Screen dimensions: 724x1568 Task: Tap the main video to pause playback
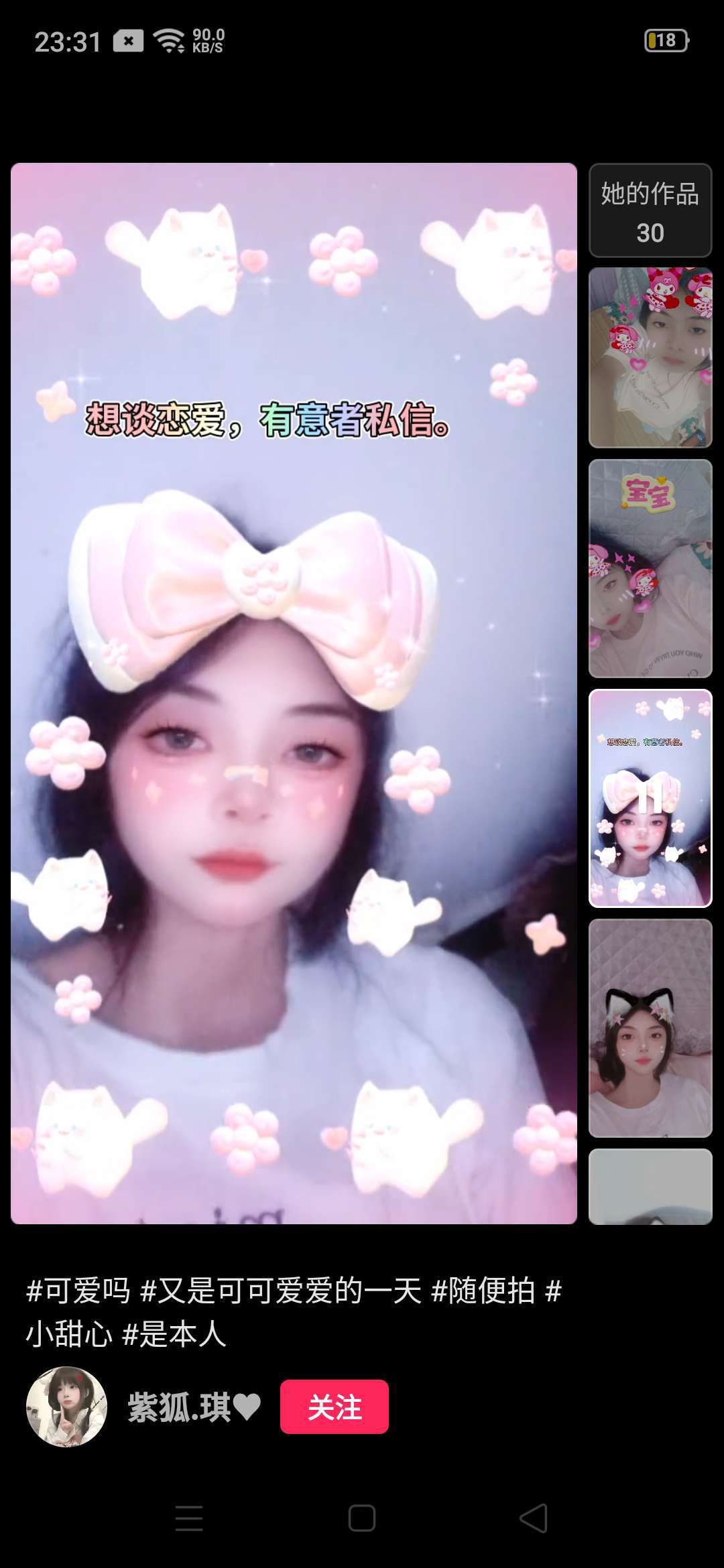tap(294, 694)
